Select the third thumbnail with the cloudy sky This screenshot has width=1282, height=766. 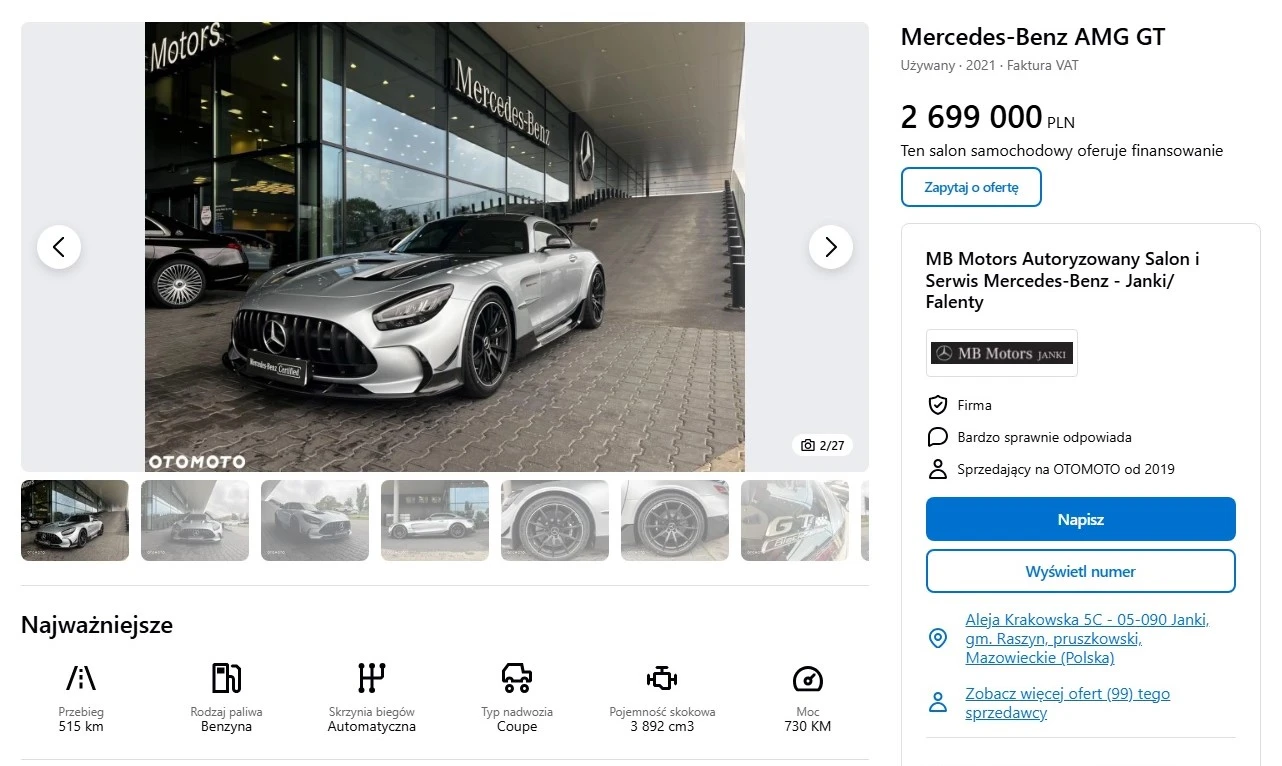tap(315, 520)
